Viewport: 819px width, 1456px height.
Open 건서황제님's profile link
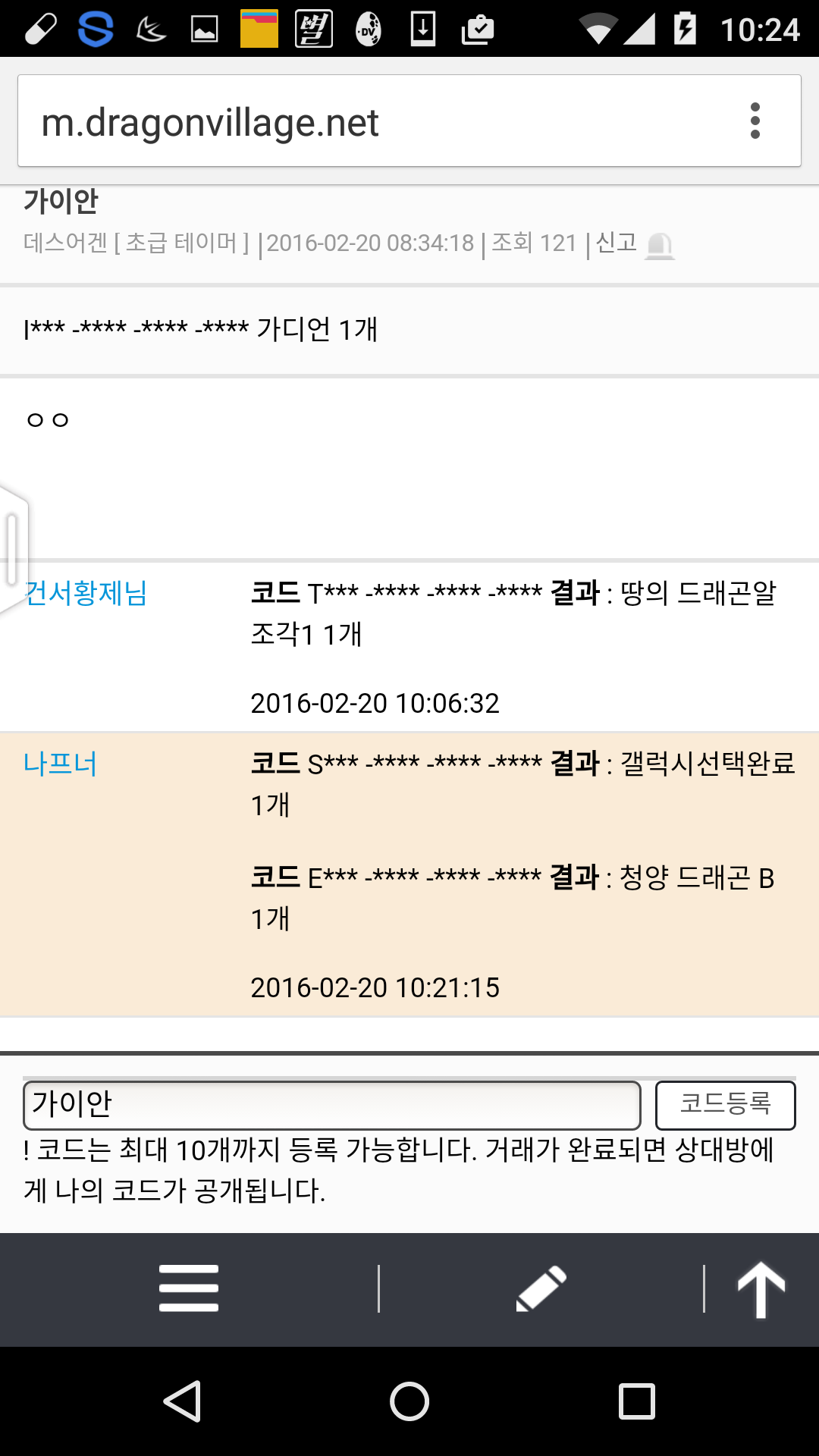[x=86, y=593]
